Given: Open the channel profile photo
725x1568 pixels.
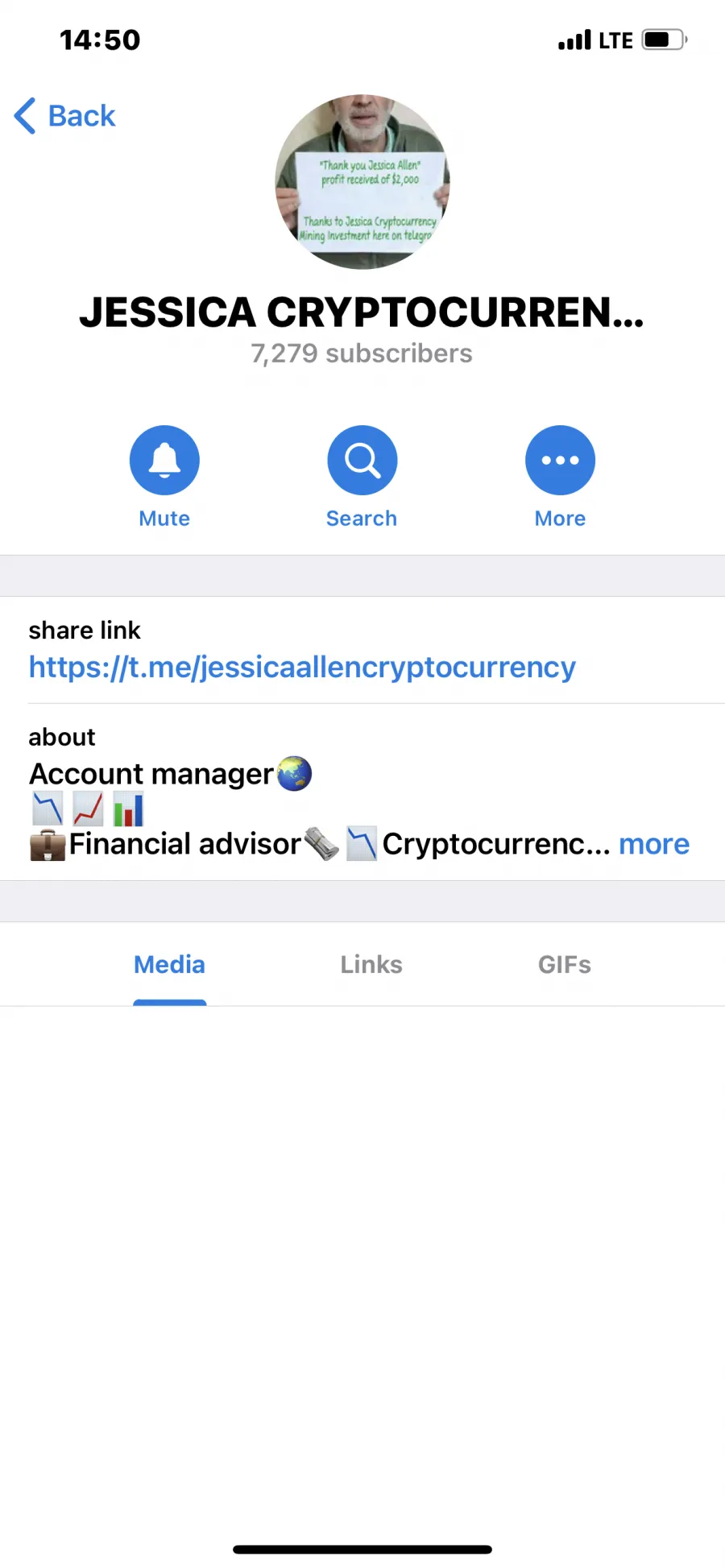Looking at the screenshot, I should pyautogui.click(x=362, y=182).
